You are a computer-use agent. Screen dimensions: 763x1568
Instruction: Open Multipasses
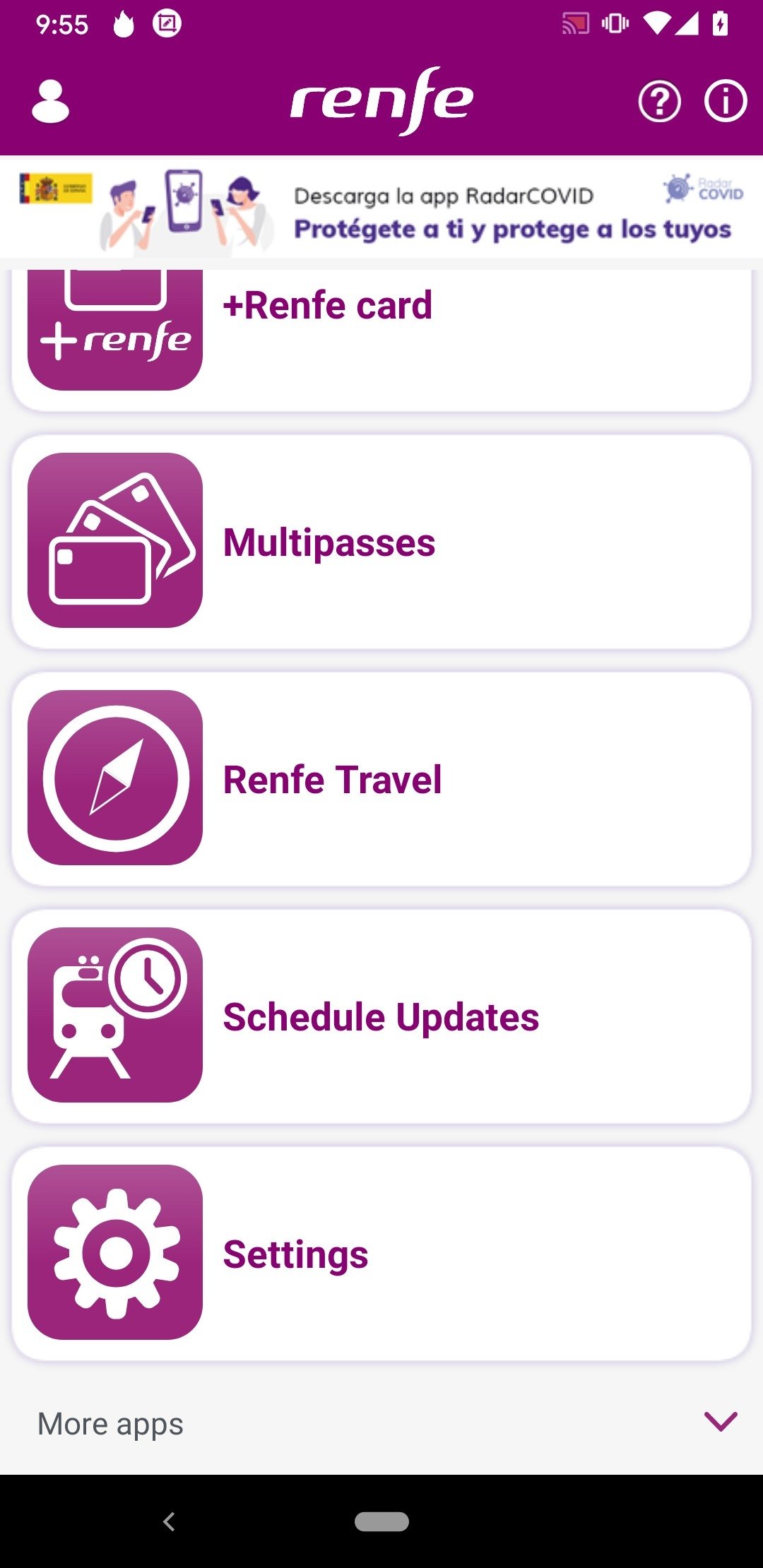381,542
